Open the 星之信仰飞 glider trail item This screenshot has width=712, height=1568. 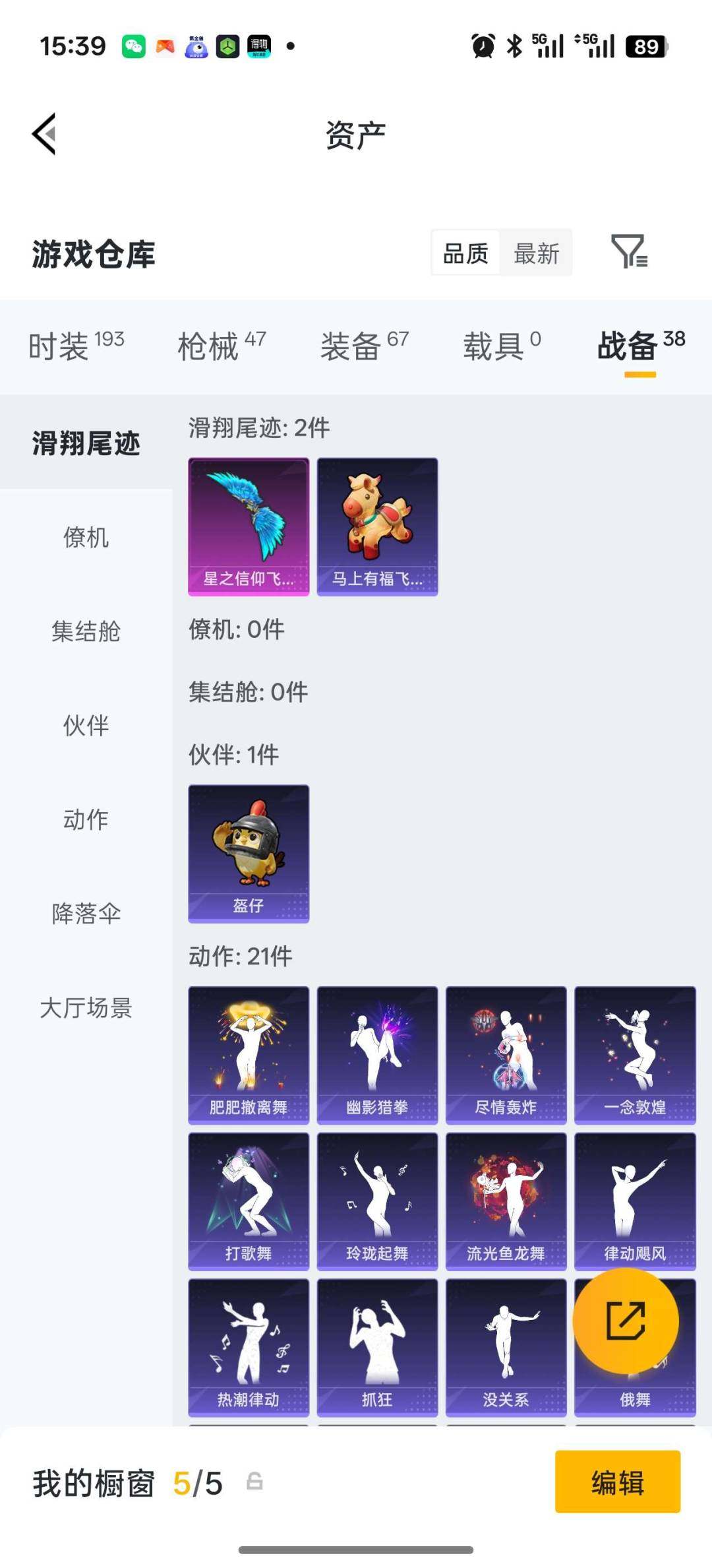point(249,524)
